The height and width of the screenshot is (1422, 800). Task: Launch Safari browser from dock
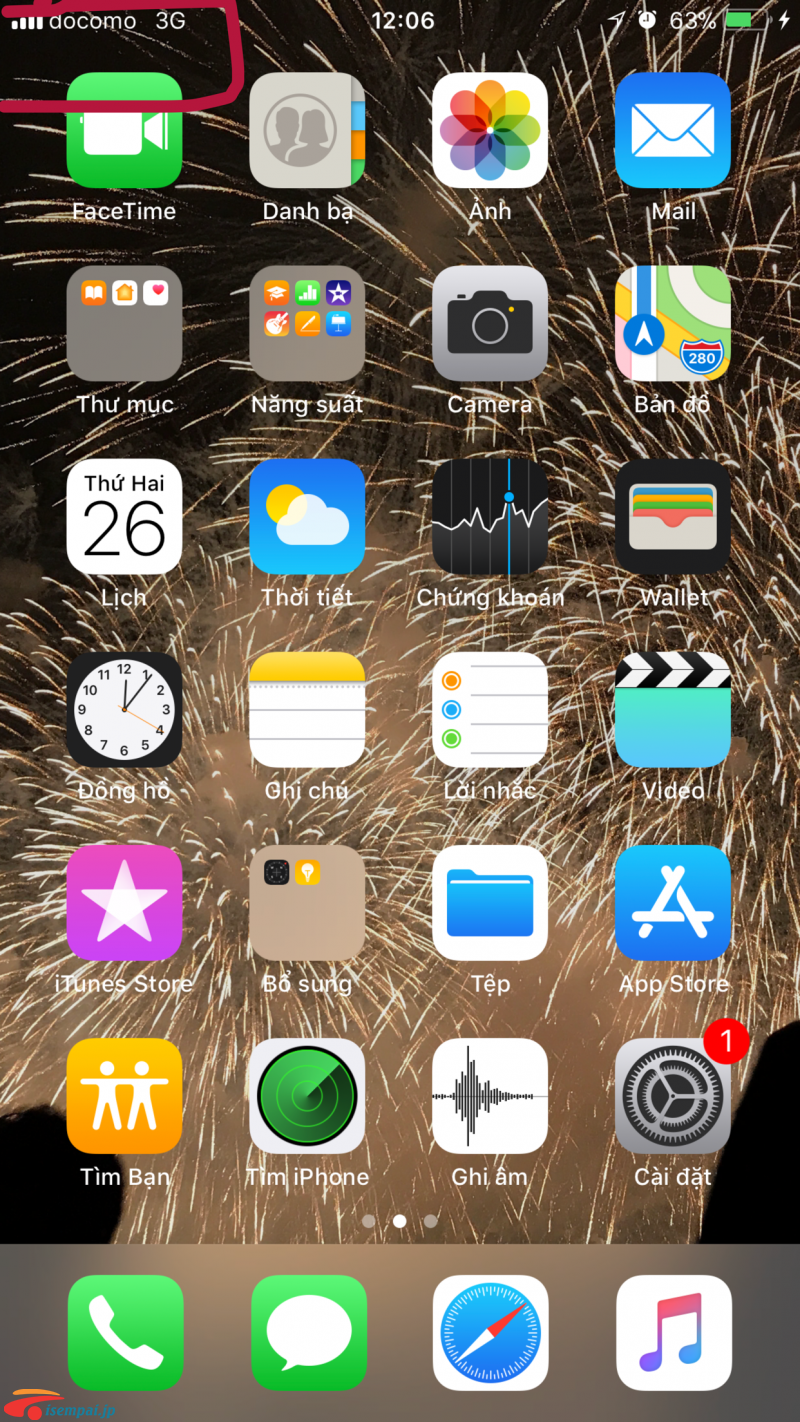point(490,1333)
